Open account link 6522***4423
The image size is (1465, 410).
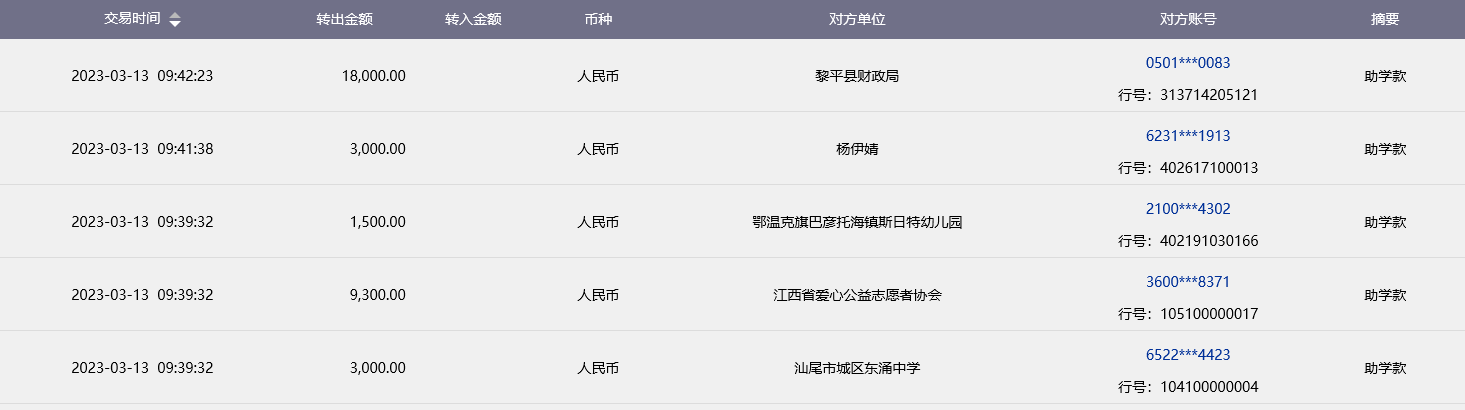pyautogui.click(x=1187, y=355)
